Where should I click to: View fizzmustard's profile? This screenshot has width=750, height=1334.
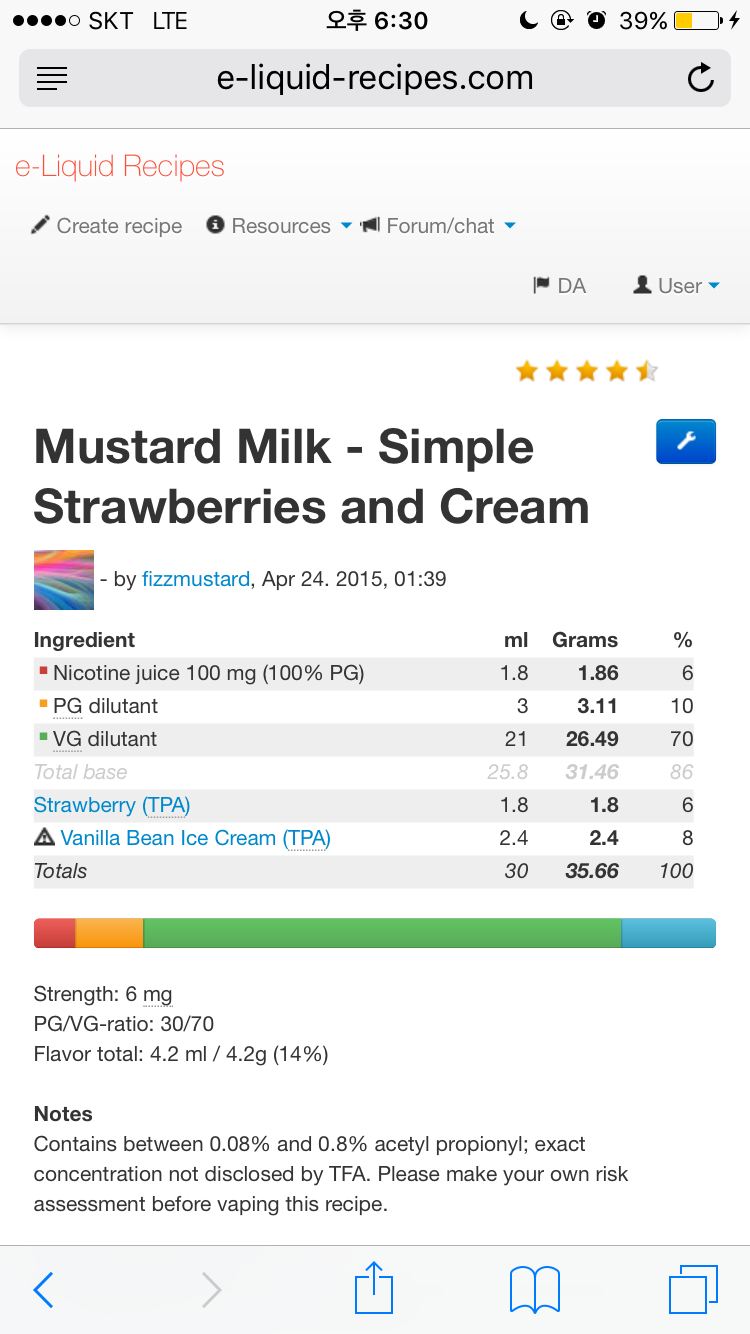click(x=196, y=579)
